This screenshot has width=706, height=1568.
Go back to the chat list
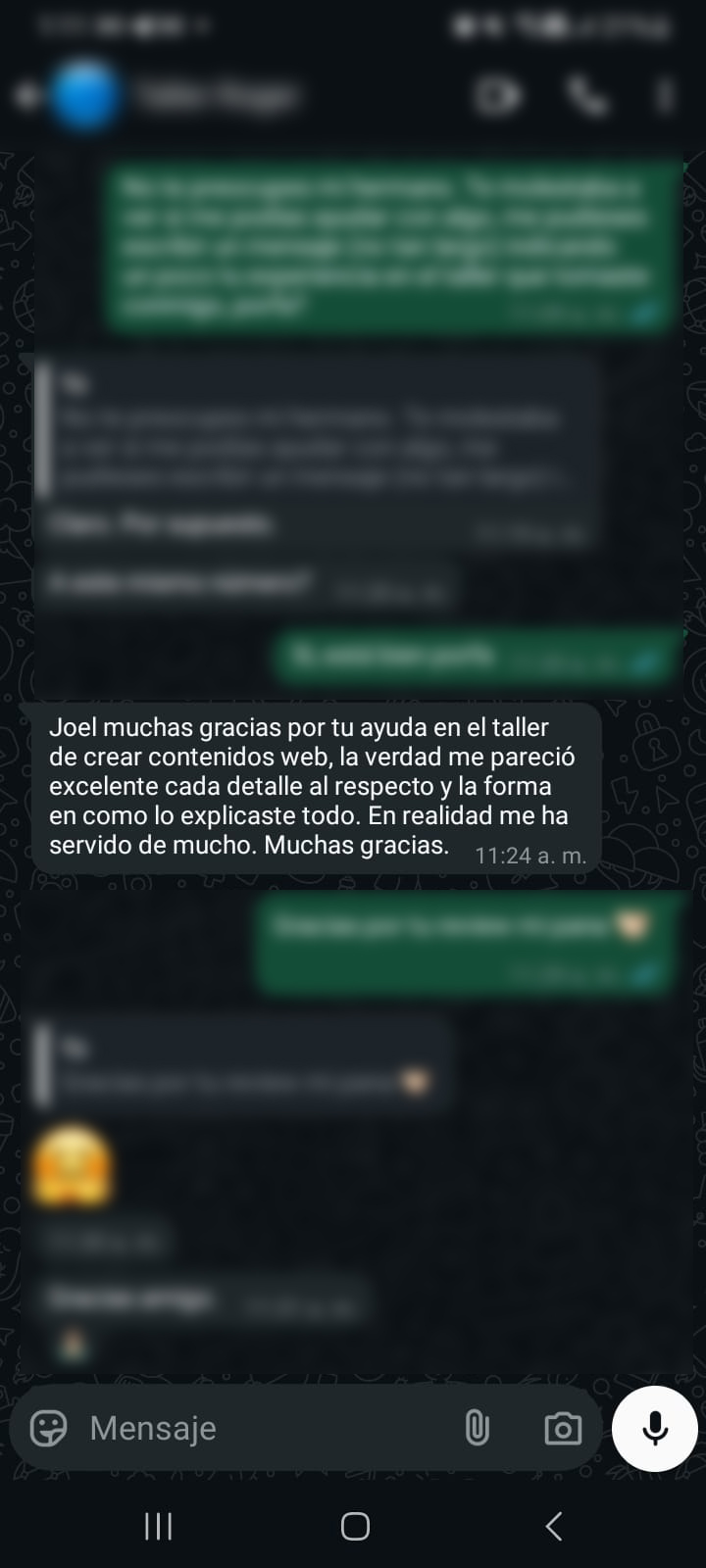pyautogui.click(x=27, y=96)
